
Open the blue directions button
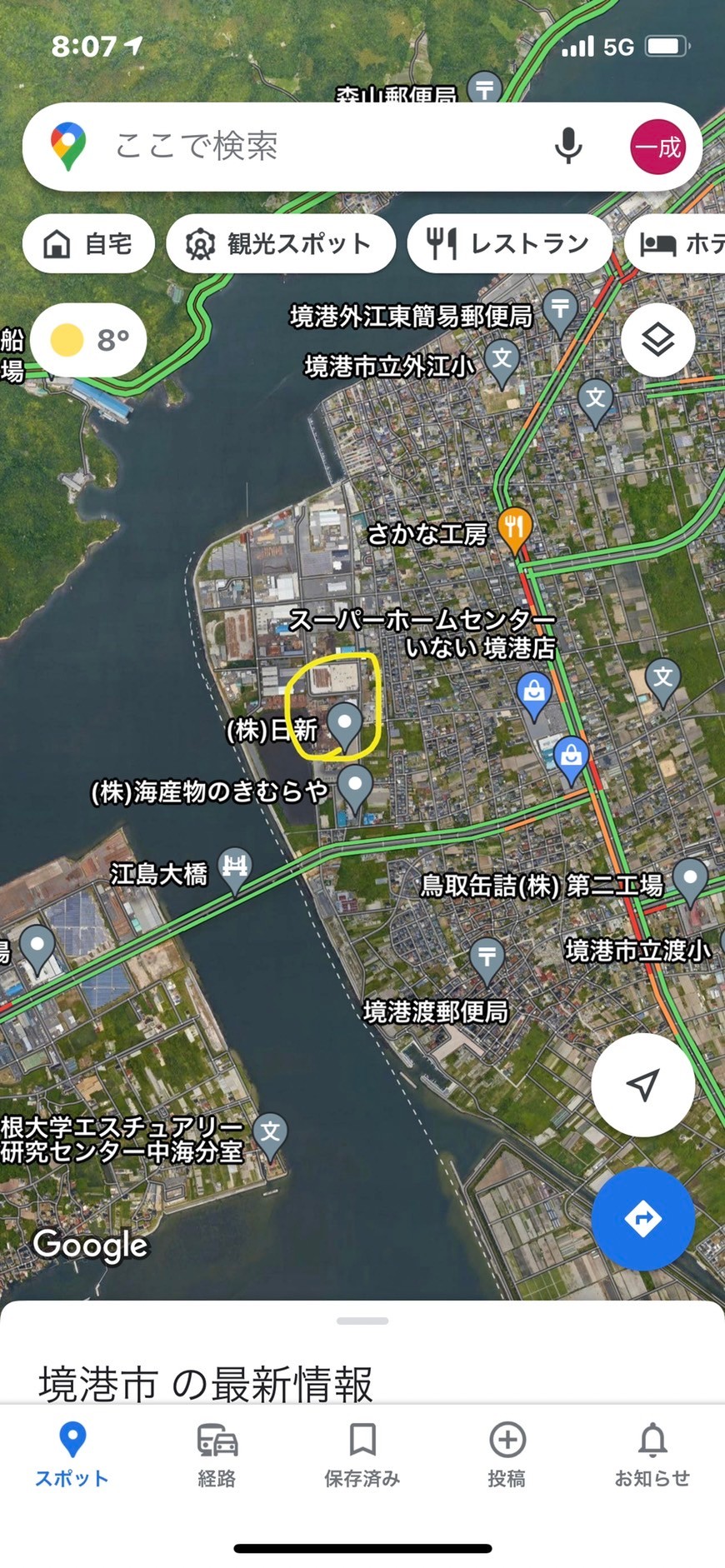tap(642, 1218)
